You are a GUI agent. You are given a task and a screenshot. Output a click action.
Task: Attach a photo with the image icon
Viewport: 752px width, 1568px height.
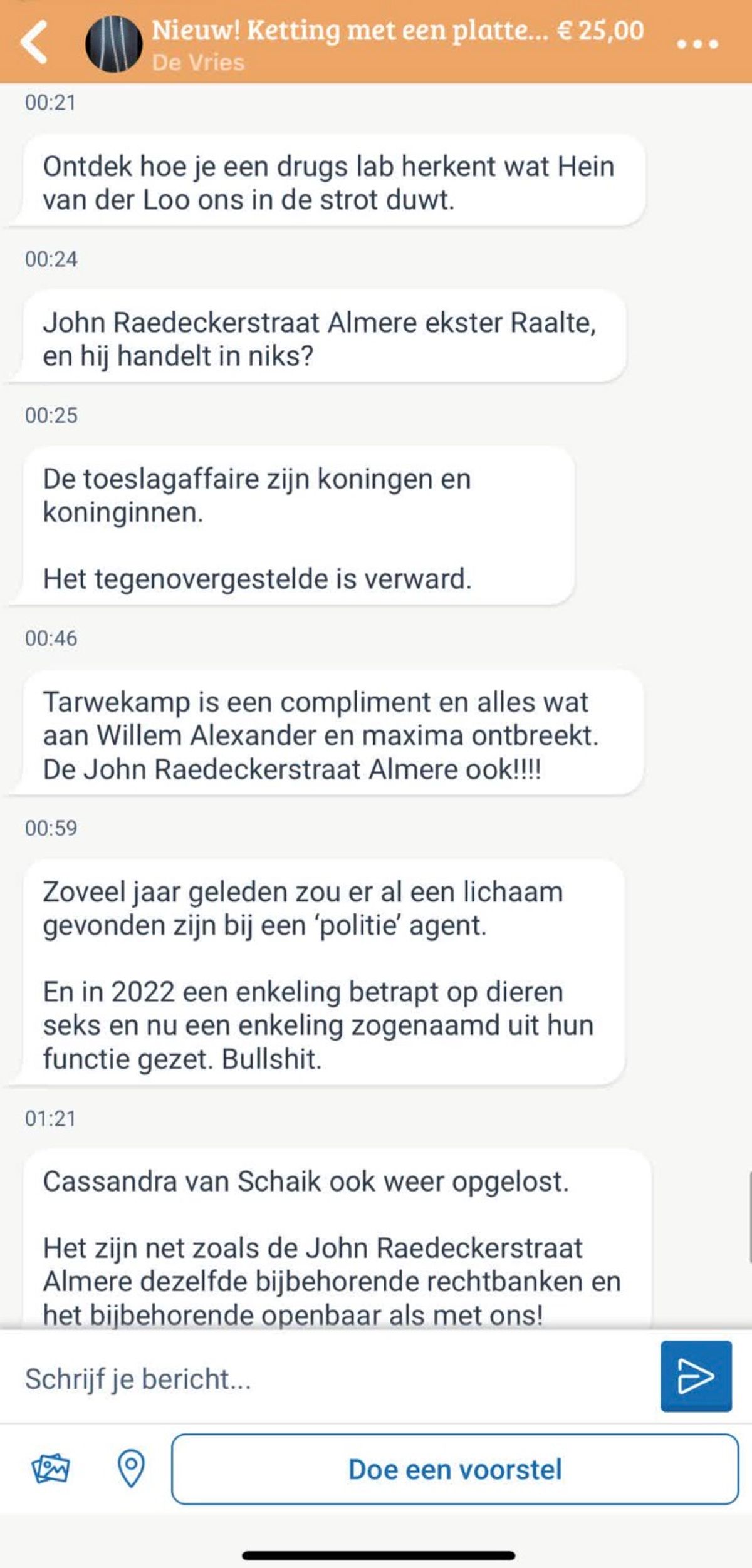[51, 1468]
